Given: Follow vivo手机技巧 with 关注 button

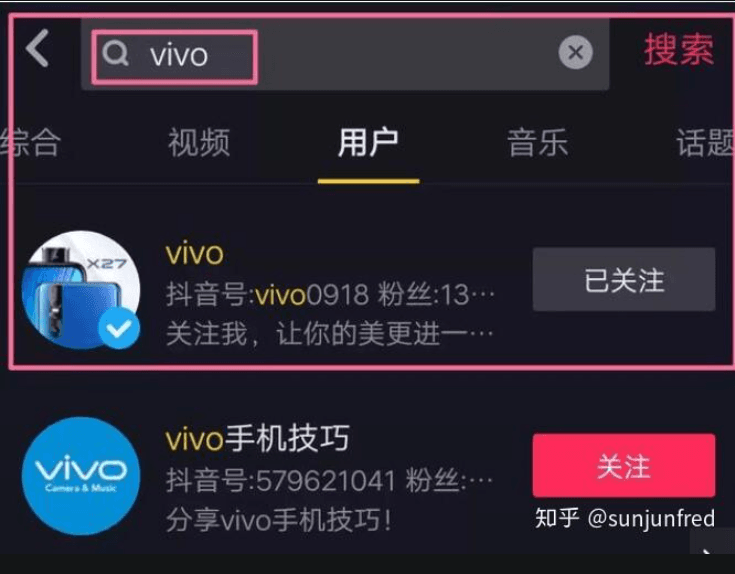Looking at the screenshot, I should (x=623, y=466).
